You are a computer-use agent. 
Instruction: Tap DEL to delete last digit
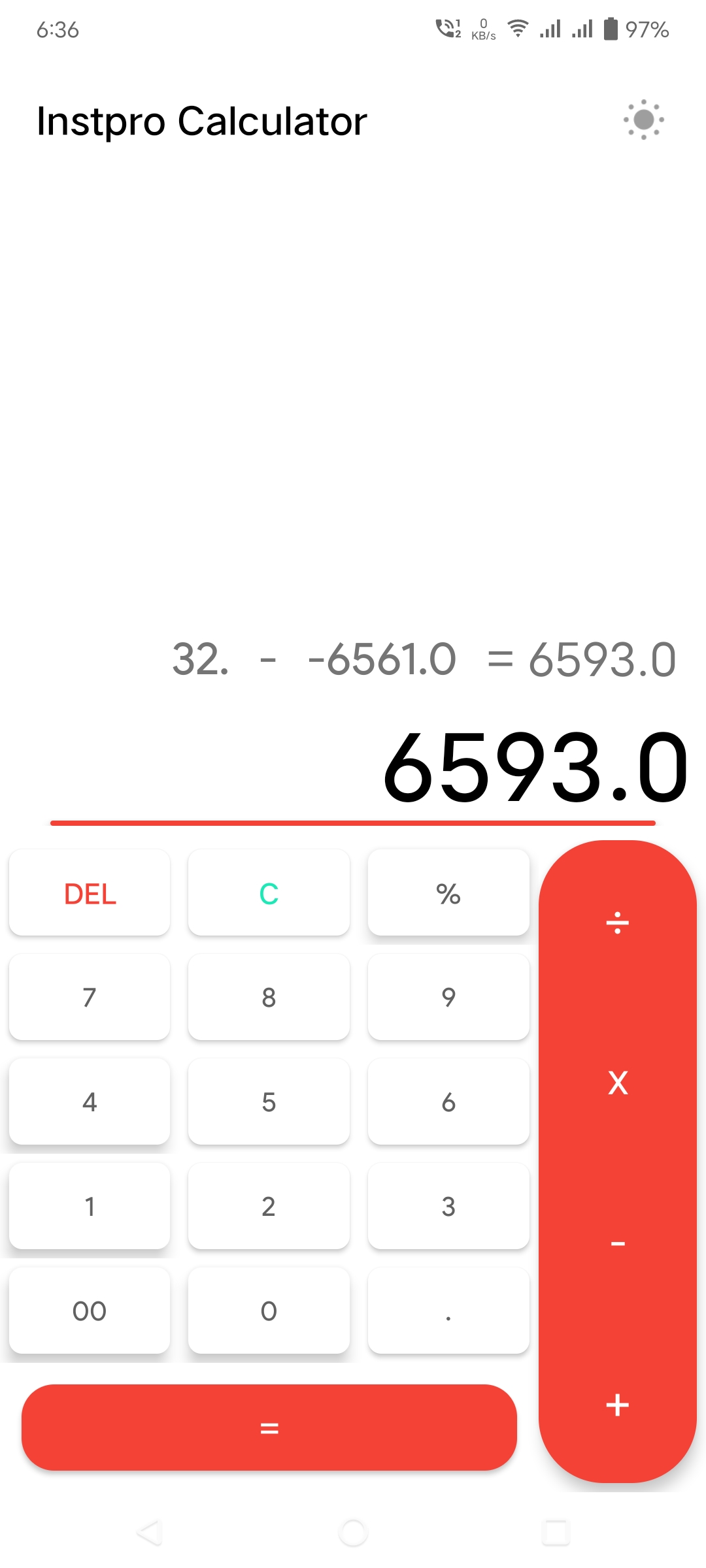(90, 893)
